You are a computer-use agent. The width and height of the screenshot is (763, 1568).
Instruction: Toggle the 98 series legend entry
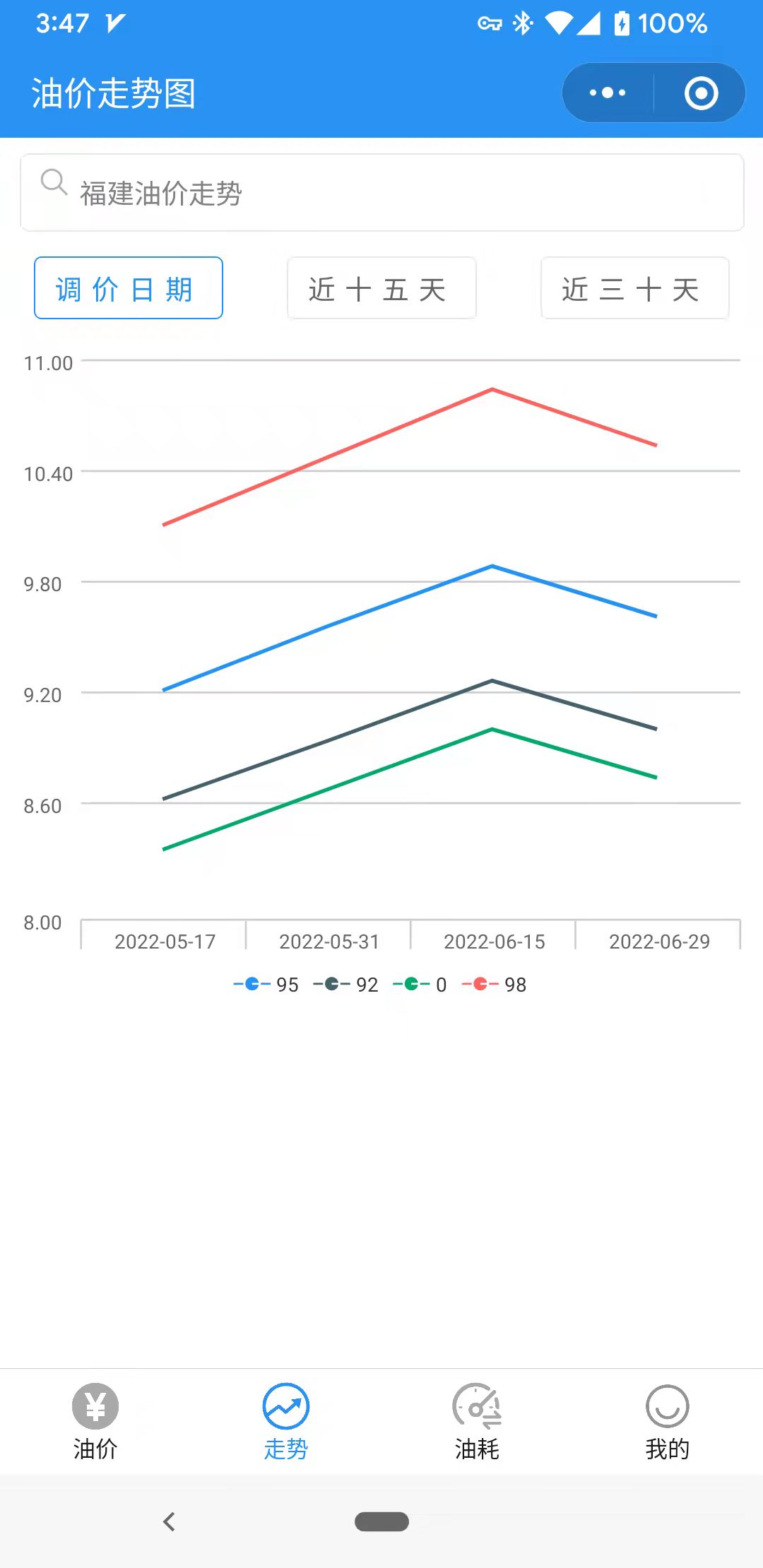coord(495,984)
